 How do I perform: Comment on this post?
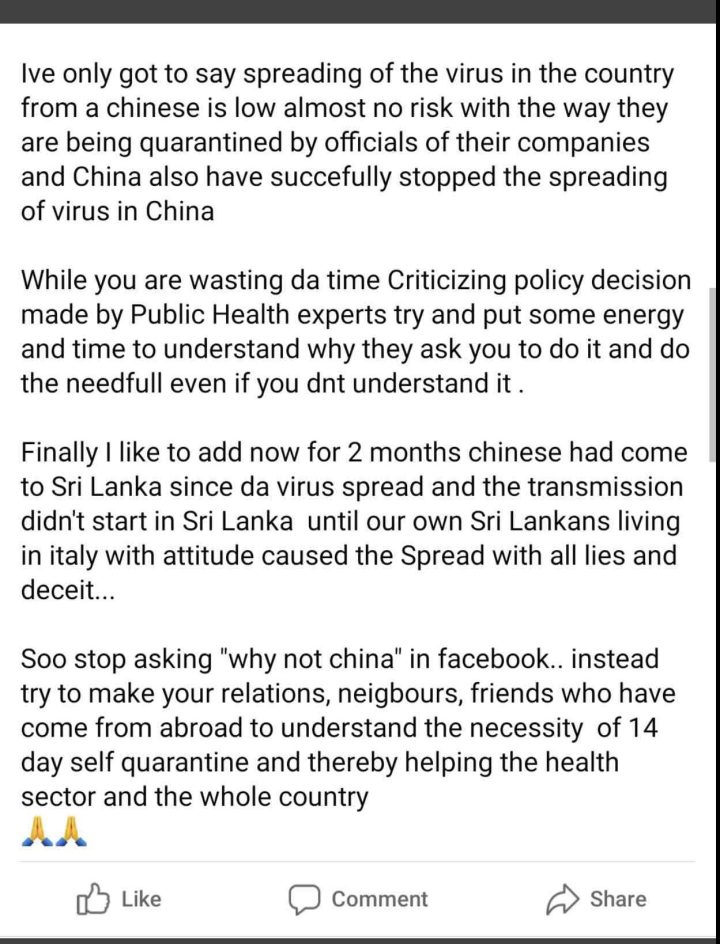358,899
